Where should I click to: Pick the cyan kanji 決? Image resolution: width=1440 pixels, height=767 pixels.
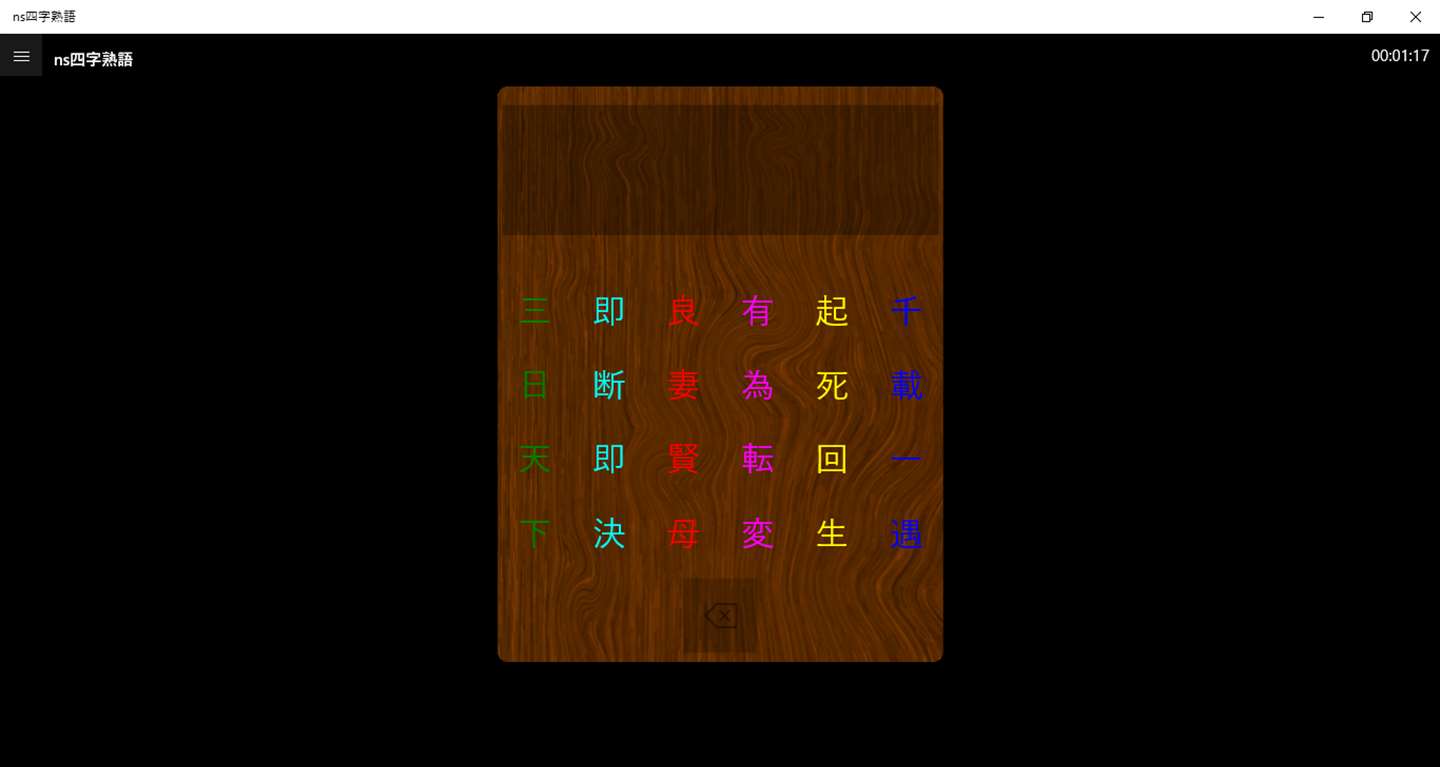pos(609,534)
